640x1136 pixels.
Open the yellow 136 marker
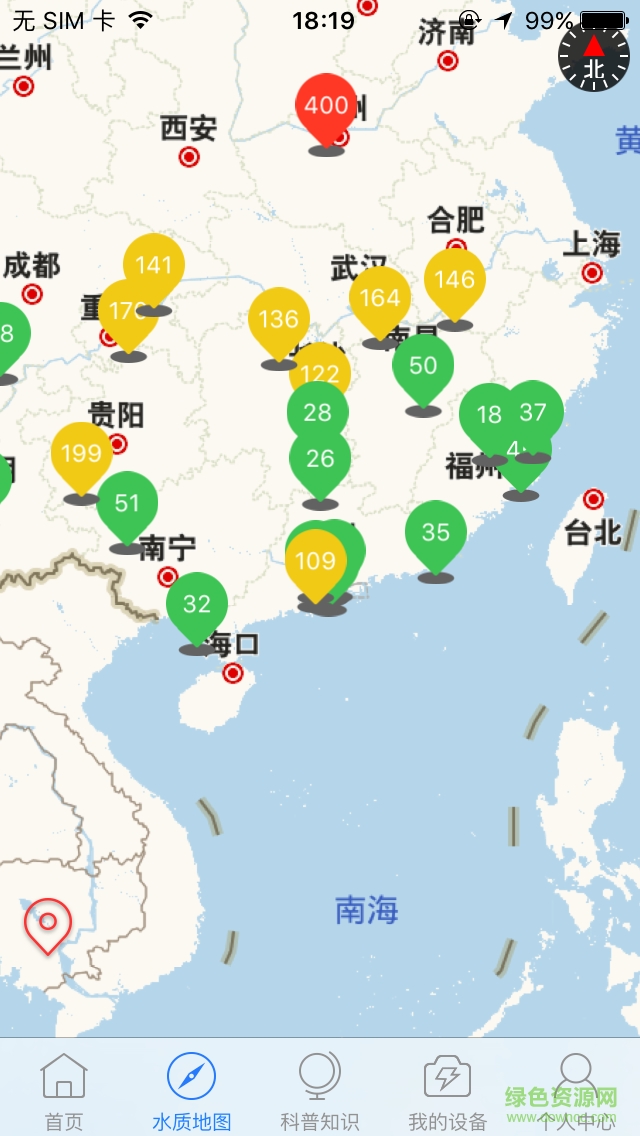(x=278, y=320)
